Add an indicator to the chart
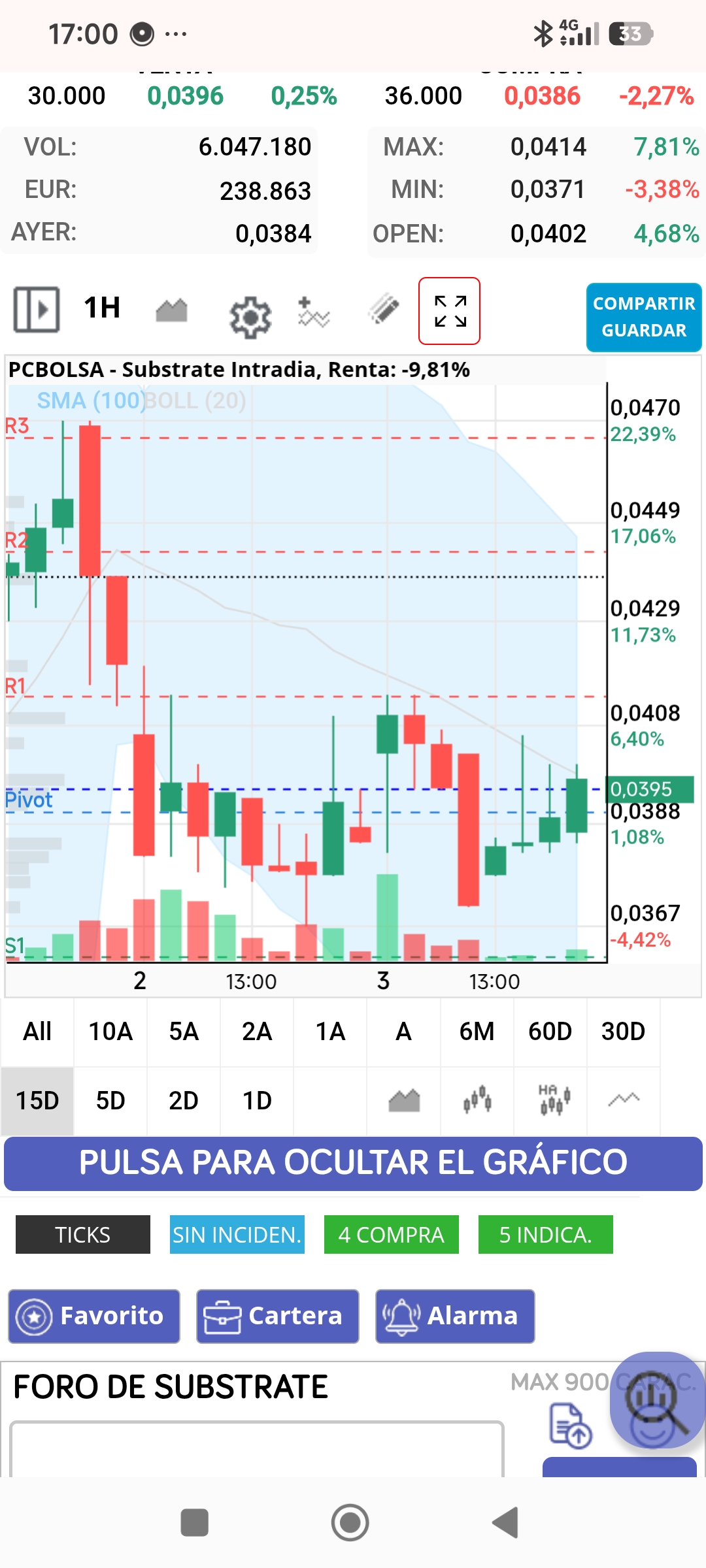706x1568 pixels. pos(313,312)
